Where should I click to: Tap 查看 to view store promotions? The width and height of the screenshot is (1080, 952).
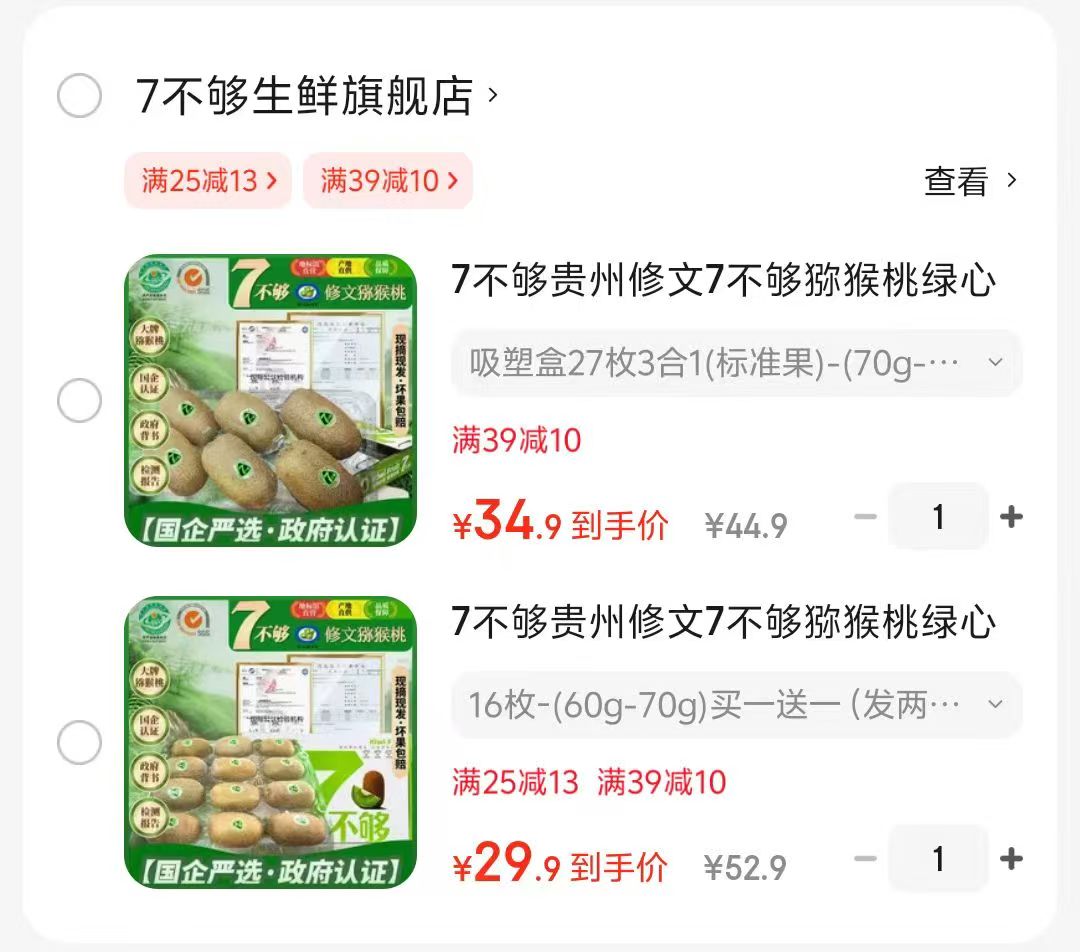point(969,181)
